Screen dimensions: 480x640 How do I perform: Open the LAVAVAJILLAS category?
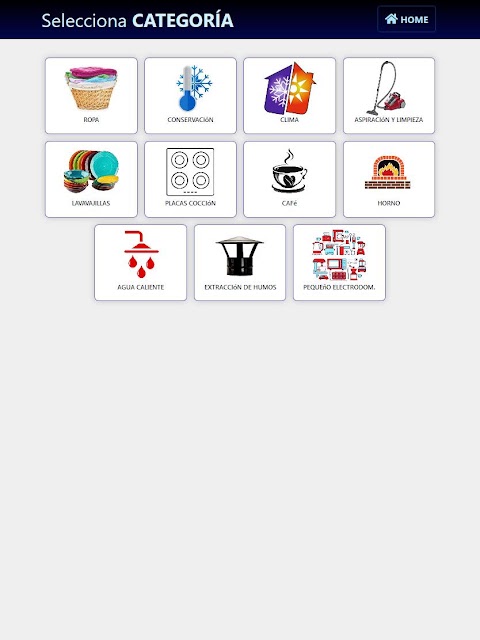pyautogui.click(x=91, y=179)
